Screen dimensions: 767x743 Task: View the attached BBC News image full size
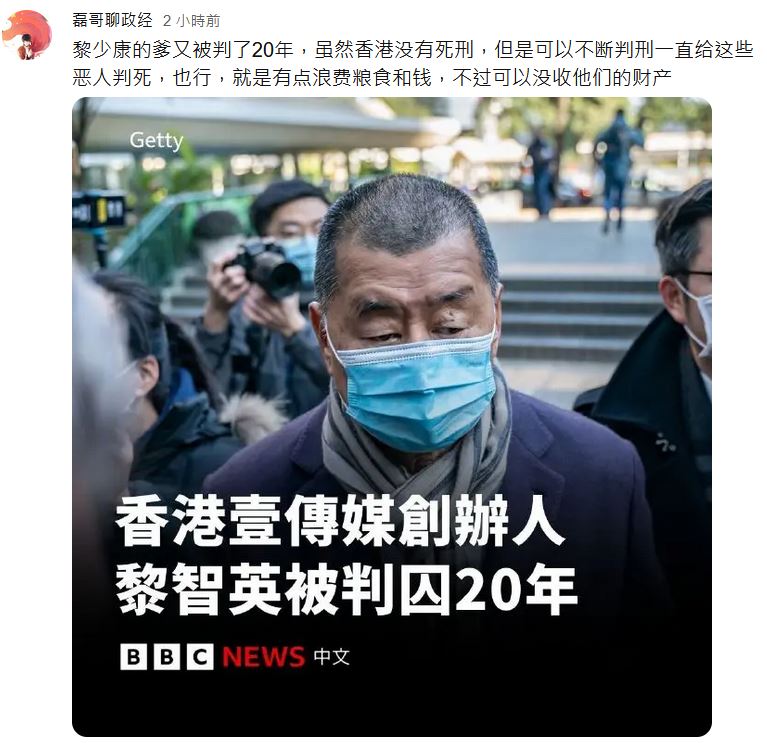tap(391, 416)
